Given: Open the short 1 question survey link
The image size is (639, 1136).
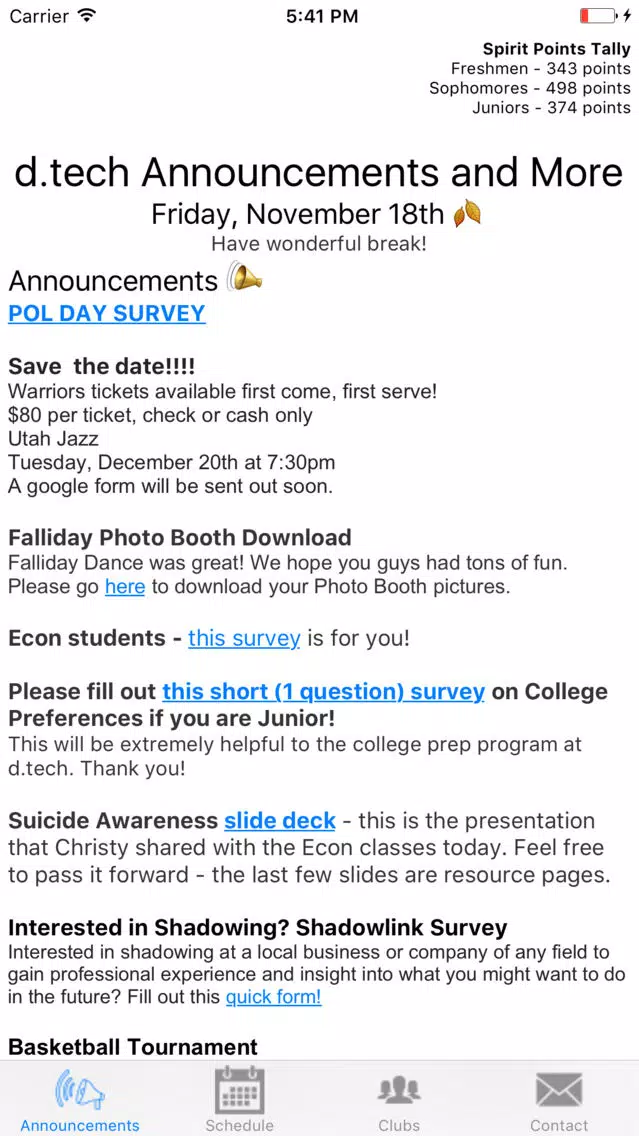Looking at the screenshot, I should click(x=323, y=692).
